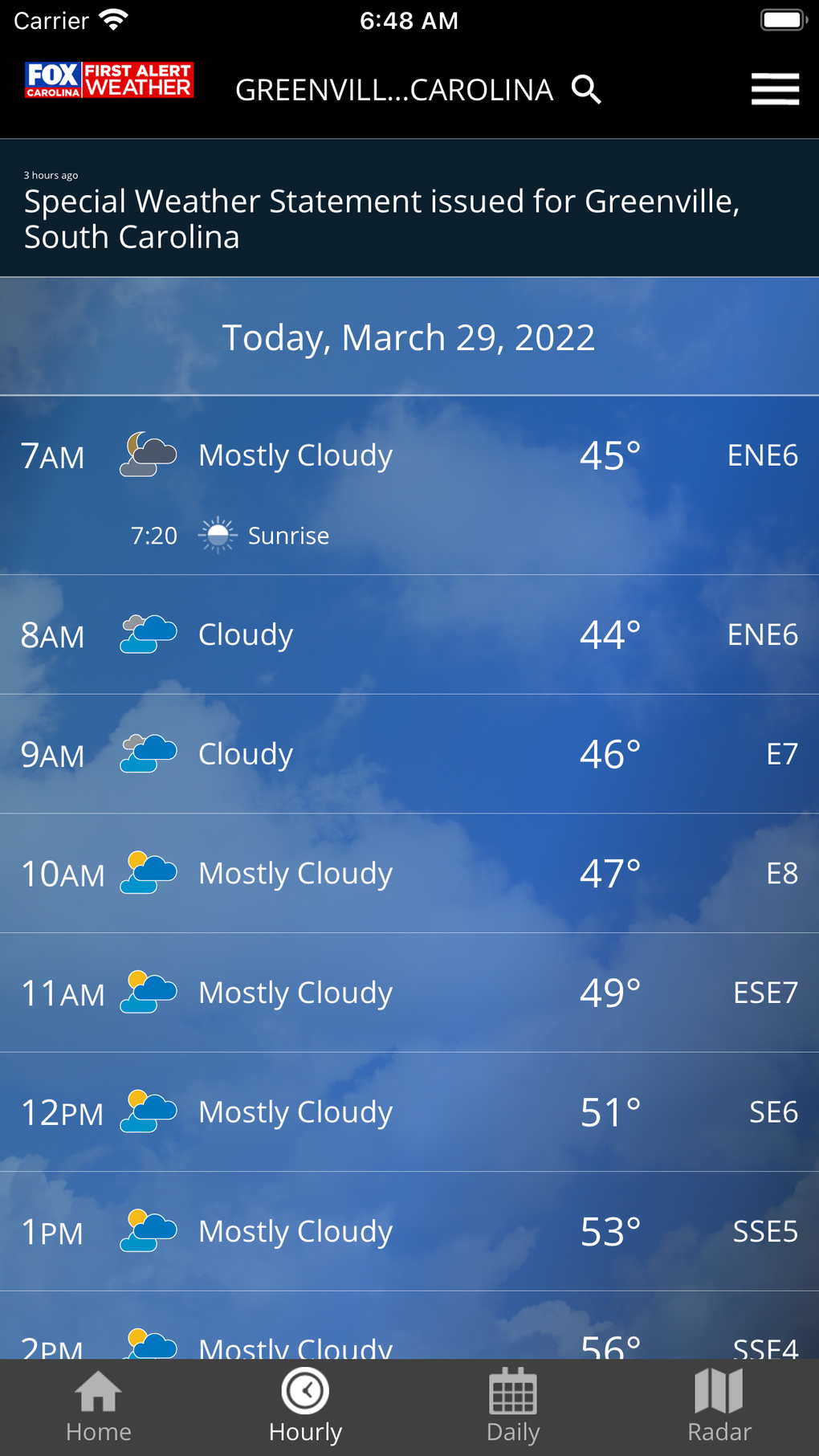Select the 12PM forecast row
This screenshot has height=1456, width=819.
(409, 1113)
